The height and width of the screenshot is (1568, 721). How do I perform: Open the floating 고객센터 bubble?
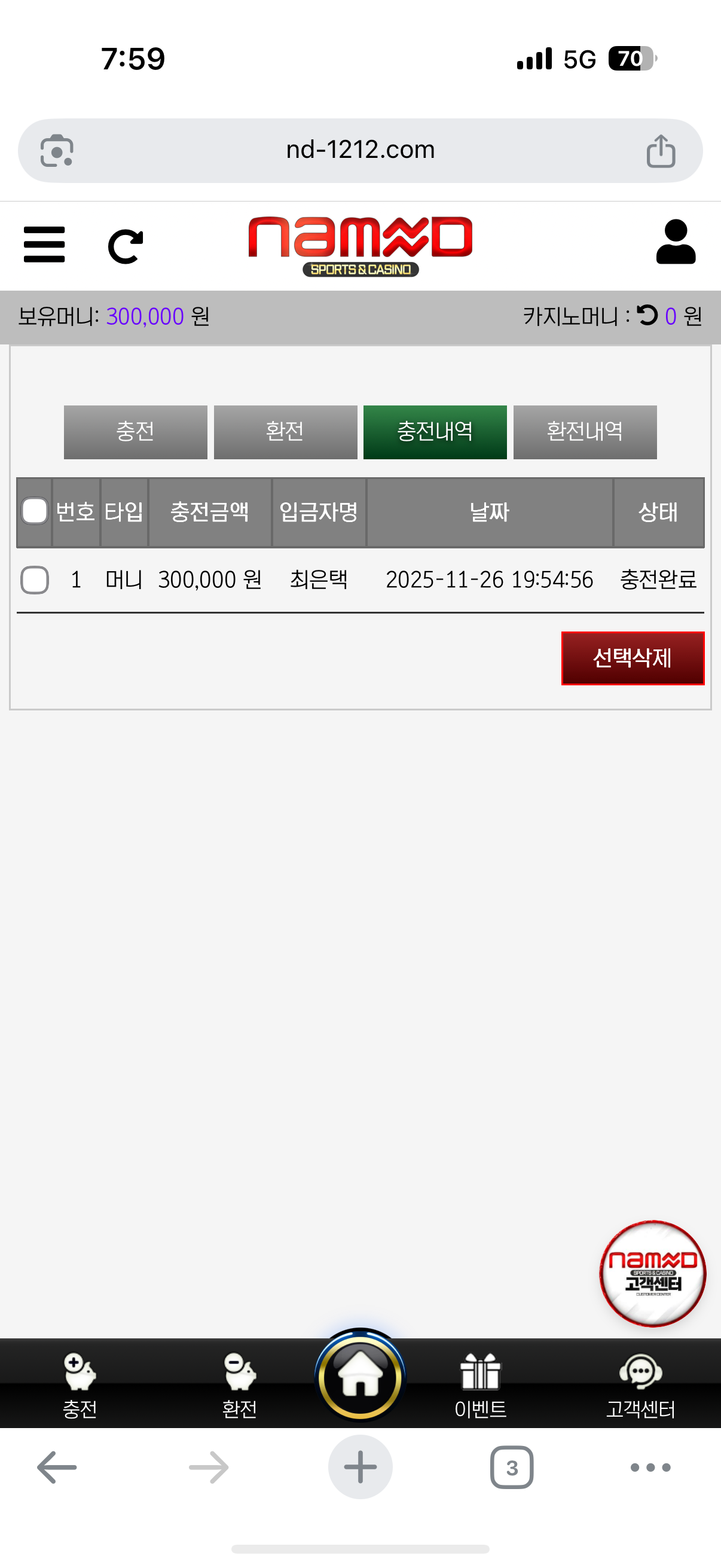point(652,1273)
